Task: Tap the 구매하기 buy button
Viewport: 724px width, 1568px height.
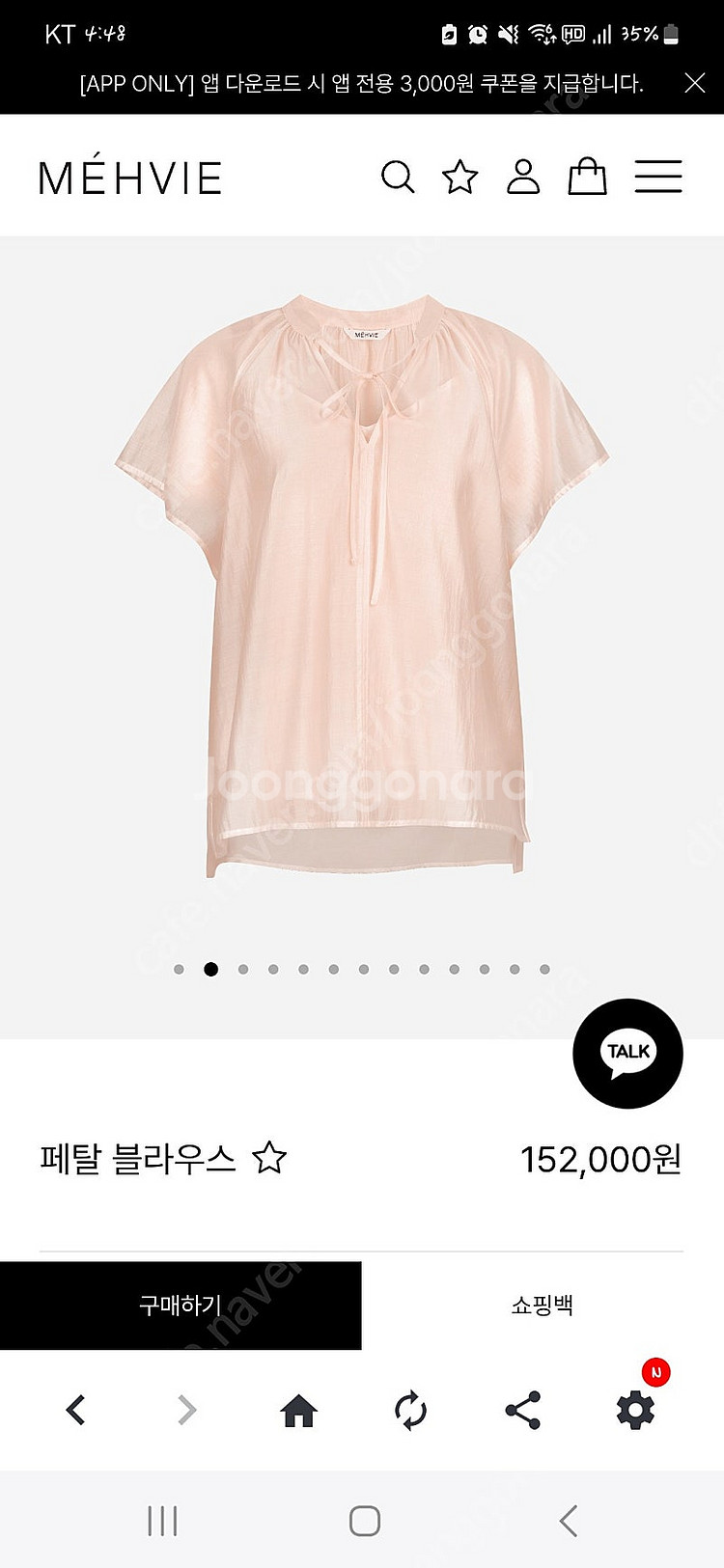Action: pos(181,1306)
